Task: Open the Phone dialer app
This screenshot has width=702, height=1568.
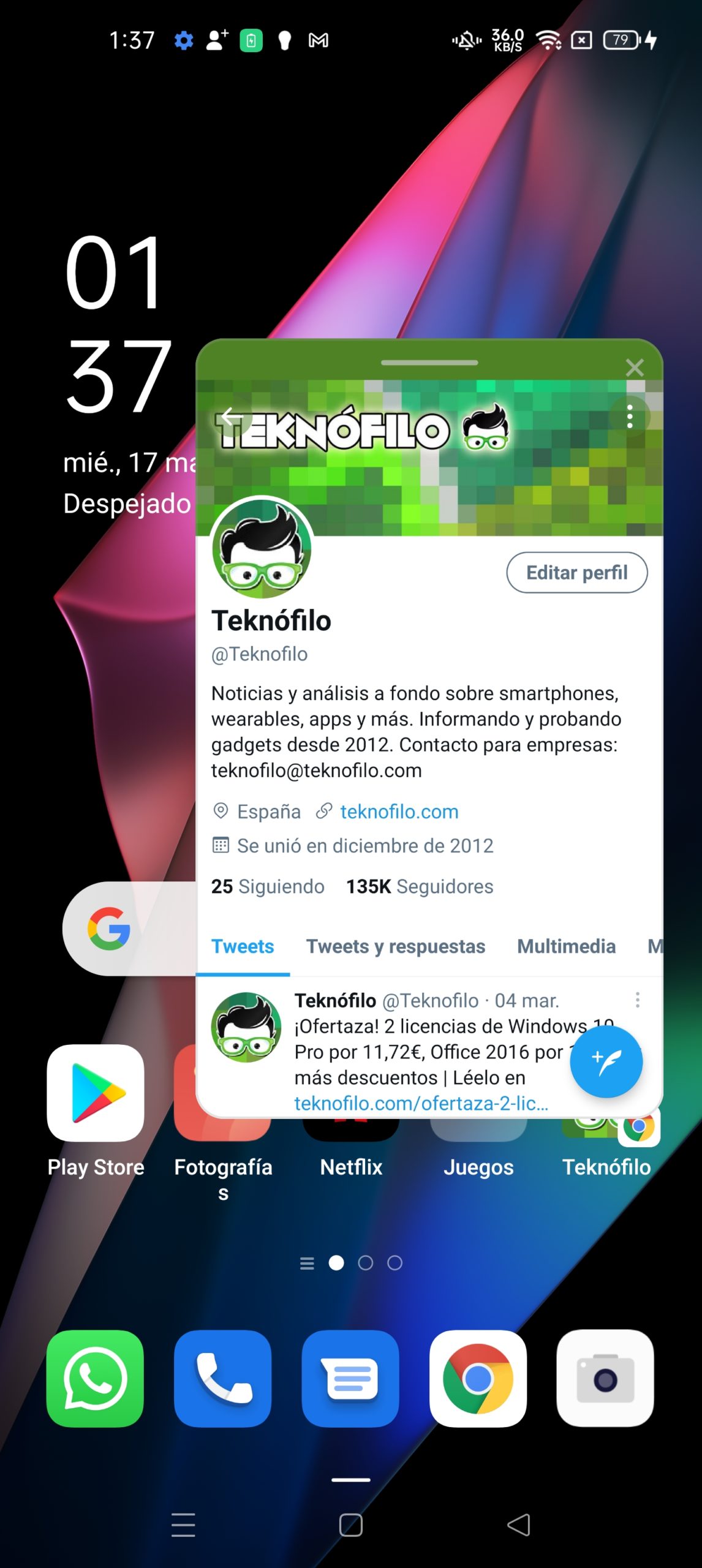Action: click(223, 1379)
